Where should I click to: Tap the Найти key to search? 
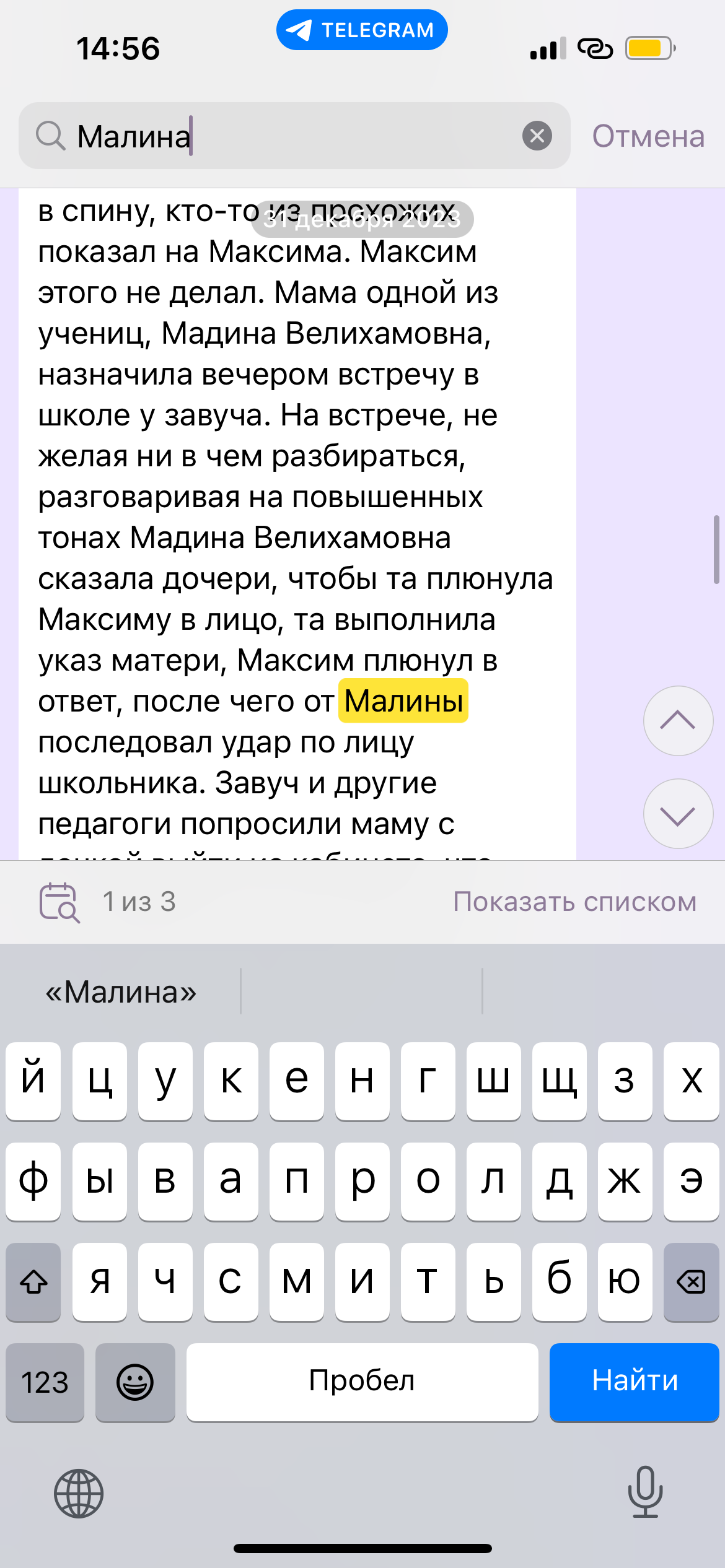coord(635,1382)
